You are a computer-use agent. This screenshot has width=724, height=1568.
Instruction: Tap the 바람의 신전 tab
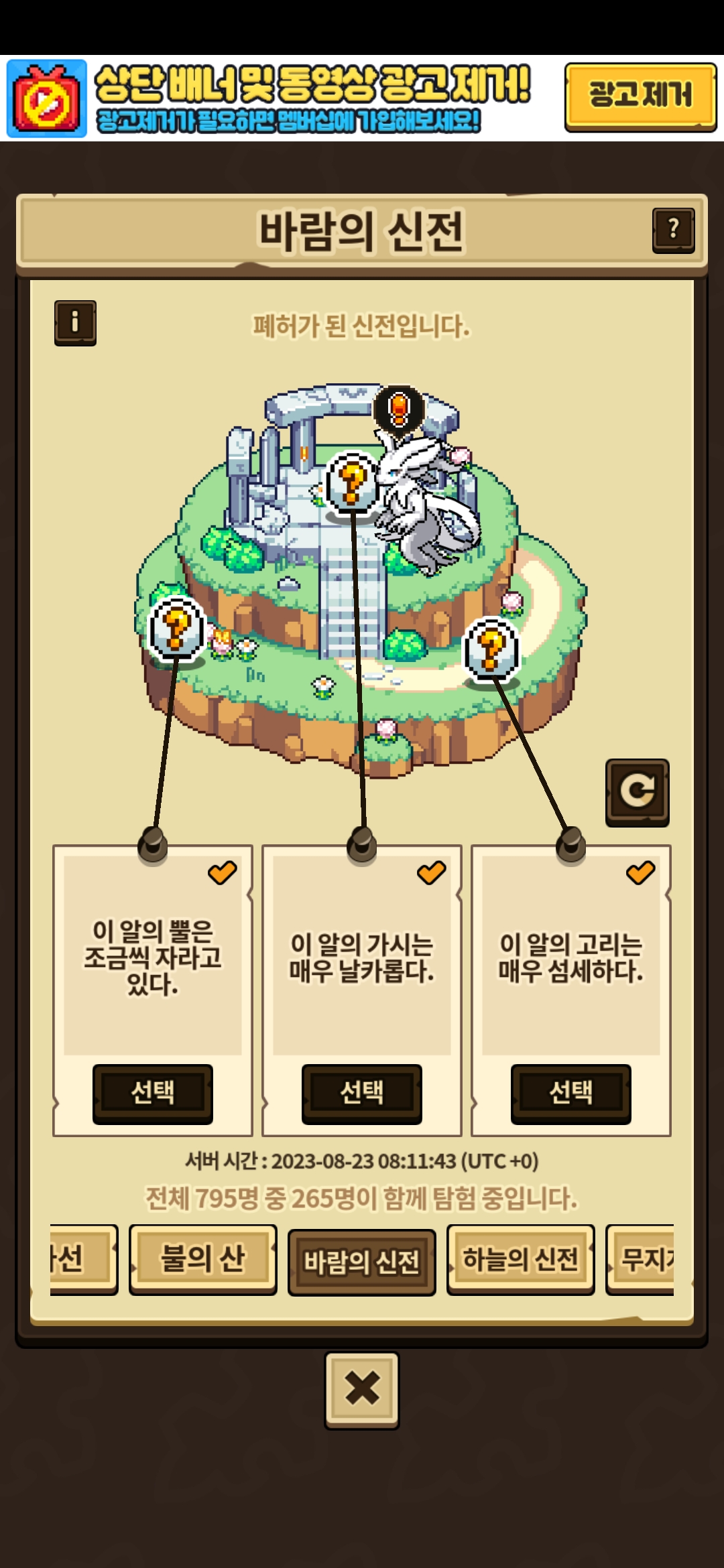362,1262
